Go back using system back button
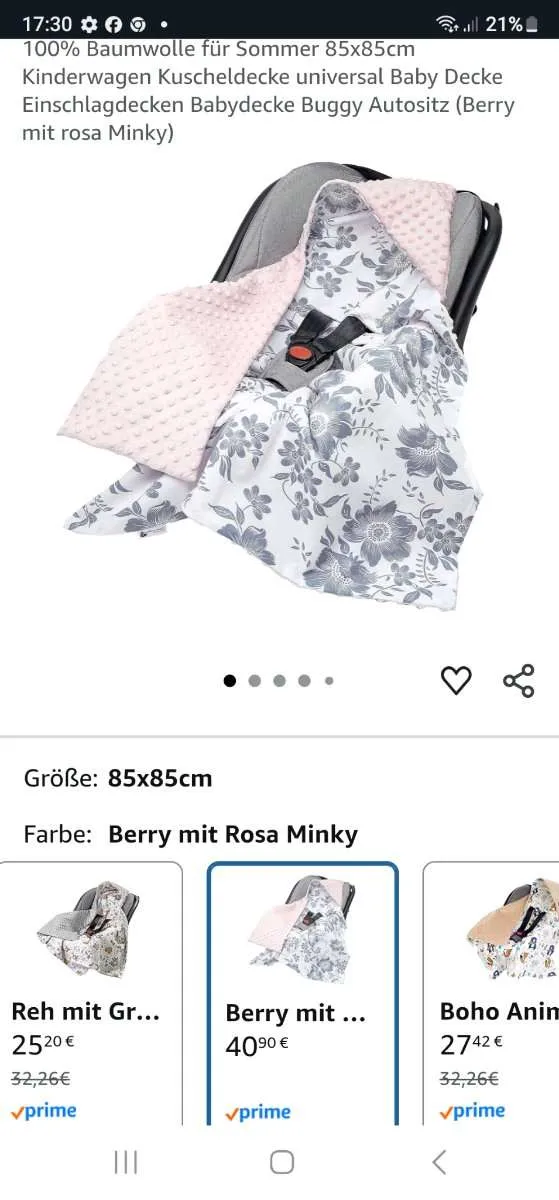The image size is (559, 1200). coord(438,1162)
